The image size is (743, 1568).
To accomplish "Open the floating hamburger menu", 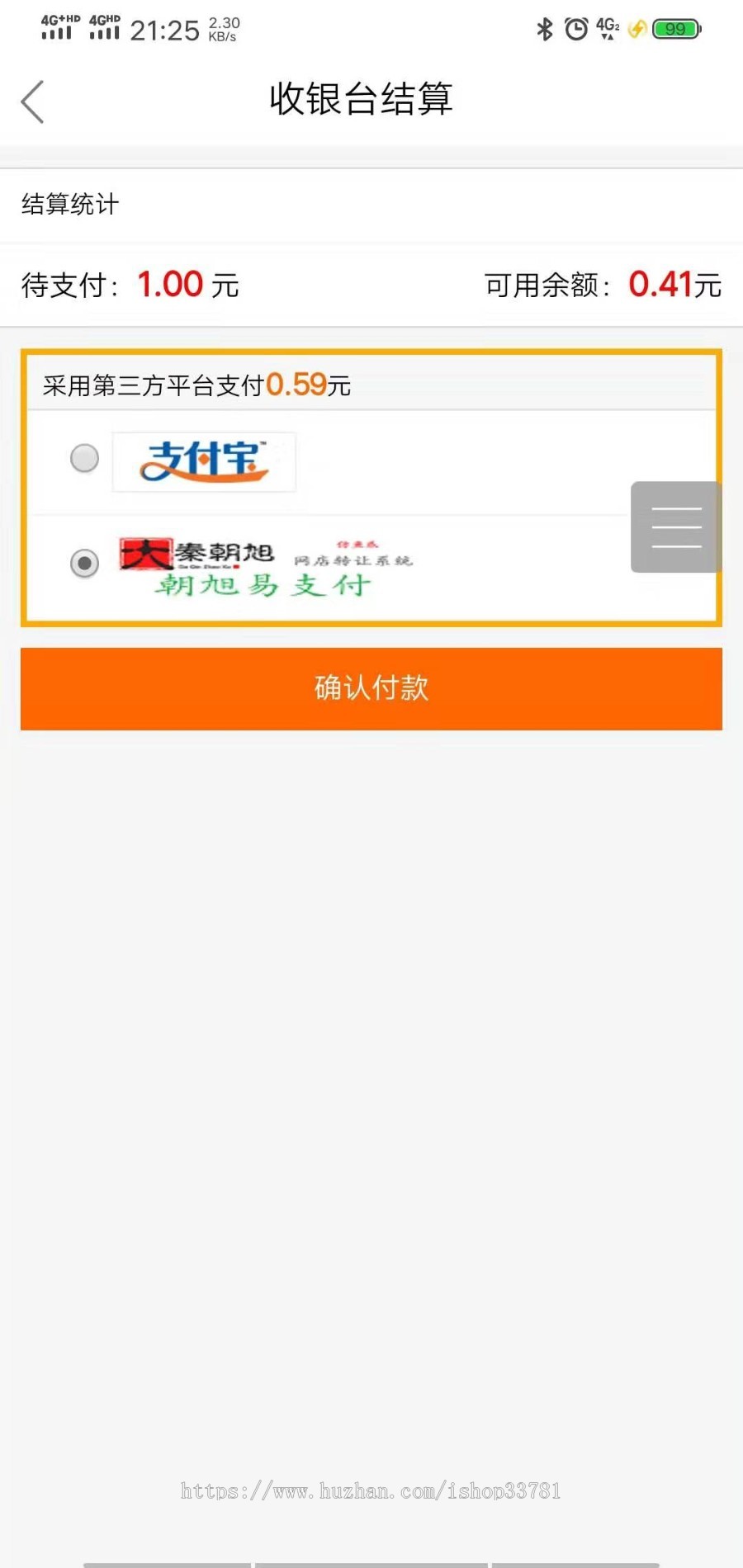I will (675, 527).
